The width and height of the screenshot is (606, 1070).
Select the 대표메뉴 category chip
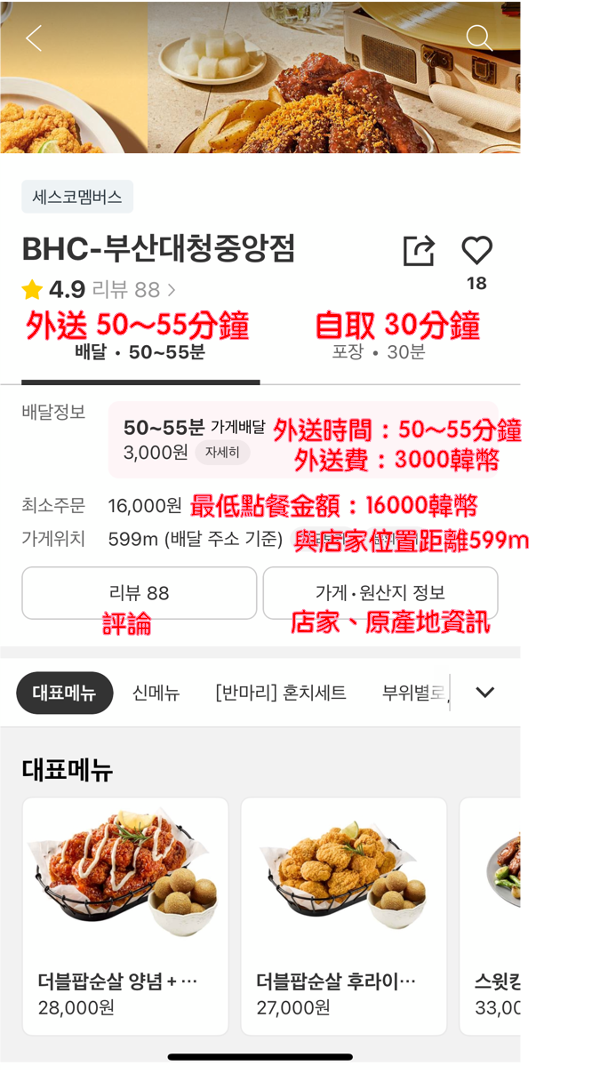click(64, 692)
